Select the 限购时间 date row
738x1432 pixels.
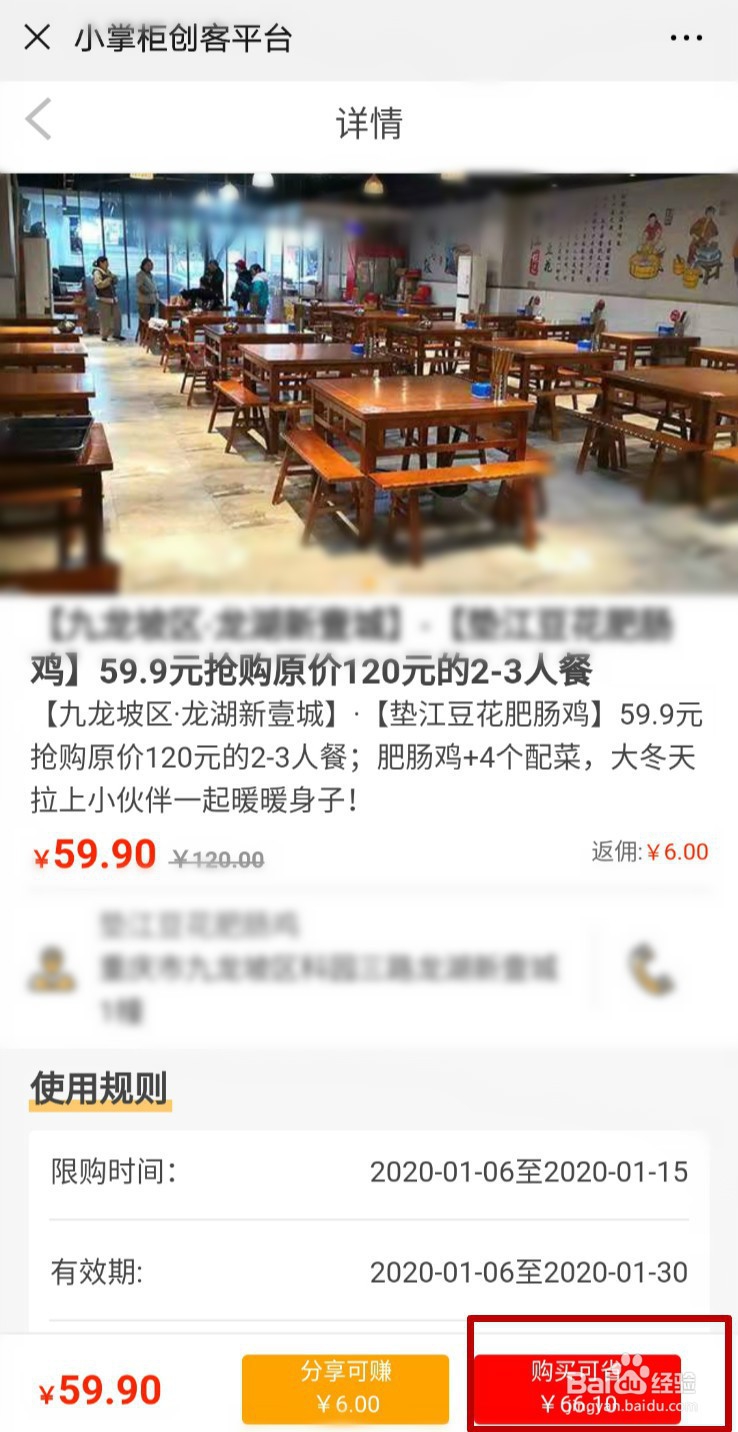click(x=369, y=1171)
